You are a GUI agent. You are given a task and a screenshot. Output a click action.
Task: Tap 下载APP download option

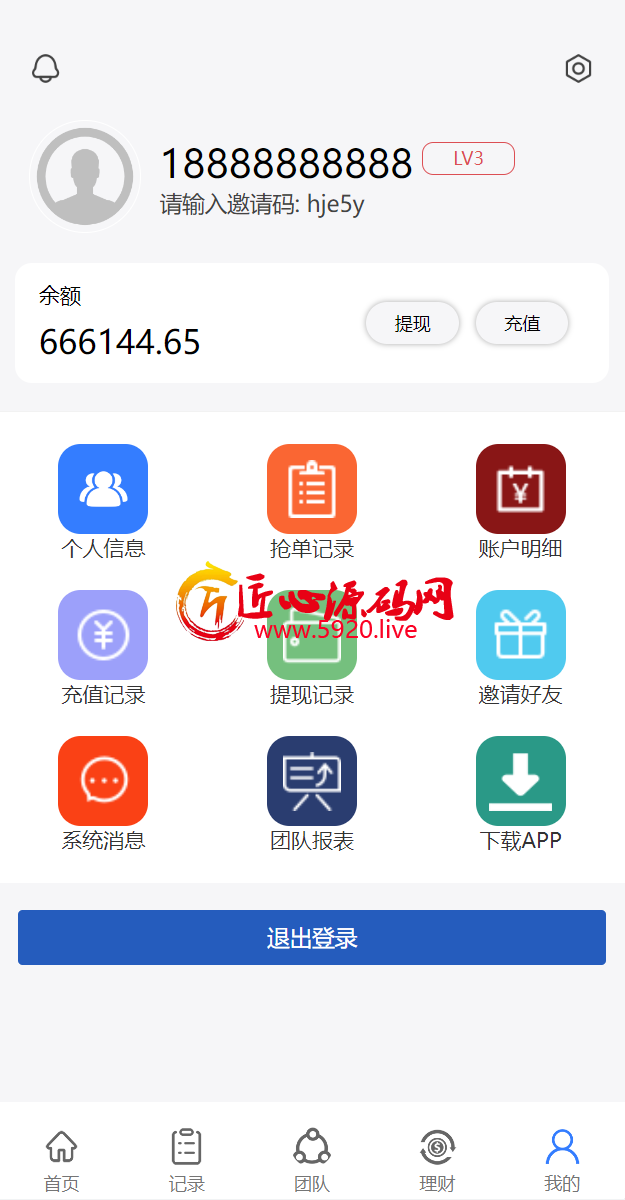tap(521, 782)
